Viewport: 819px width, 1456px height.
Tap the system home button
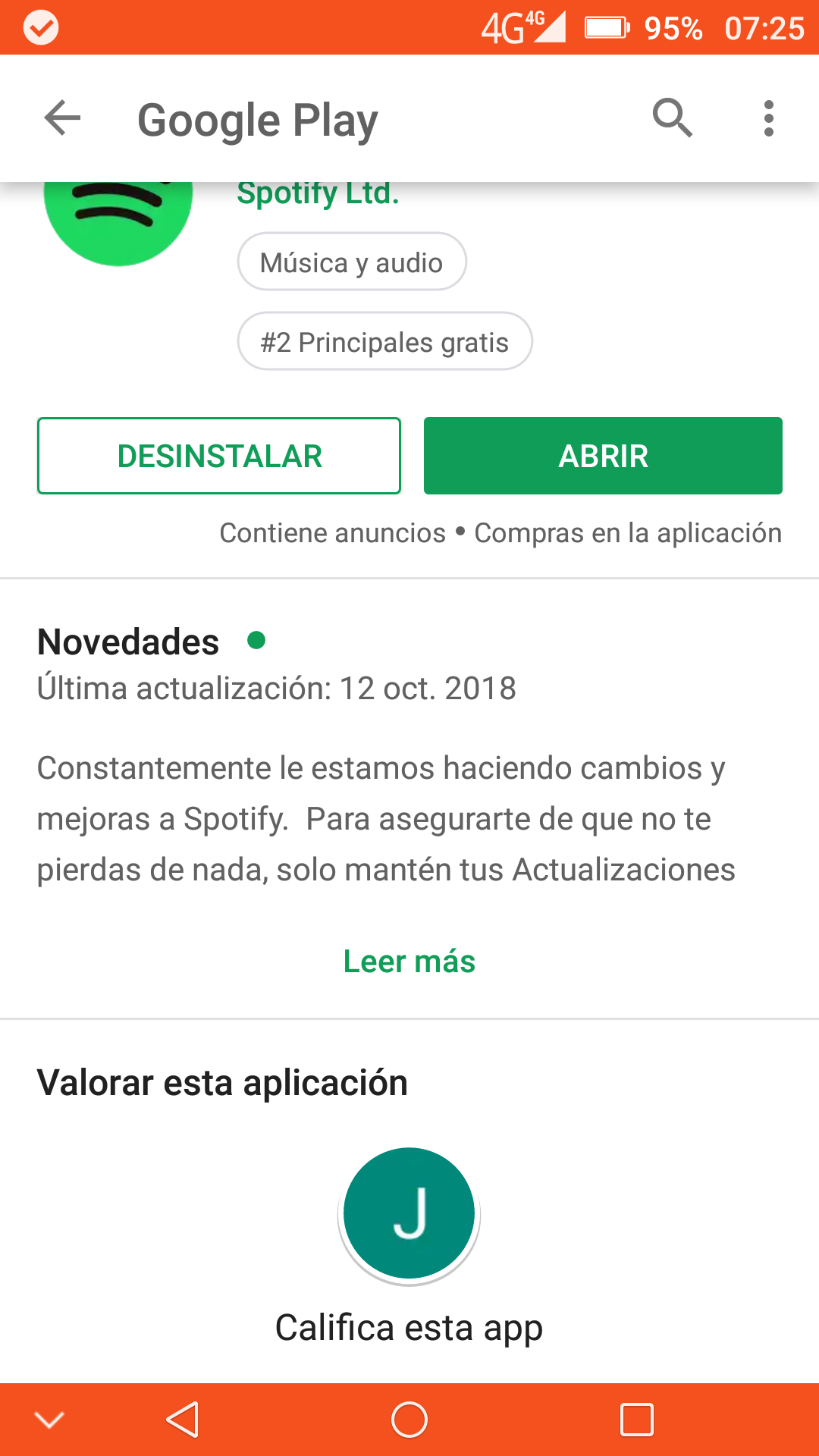[x=409, y=1420]
